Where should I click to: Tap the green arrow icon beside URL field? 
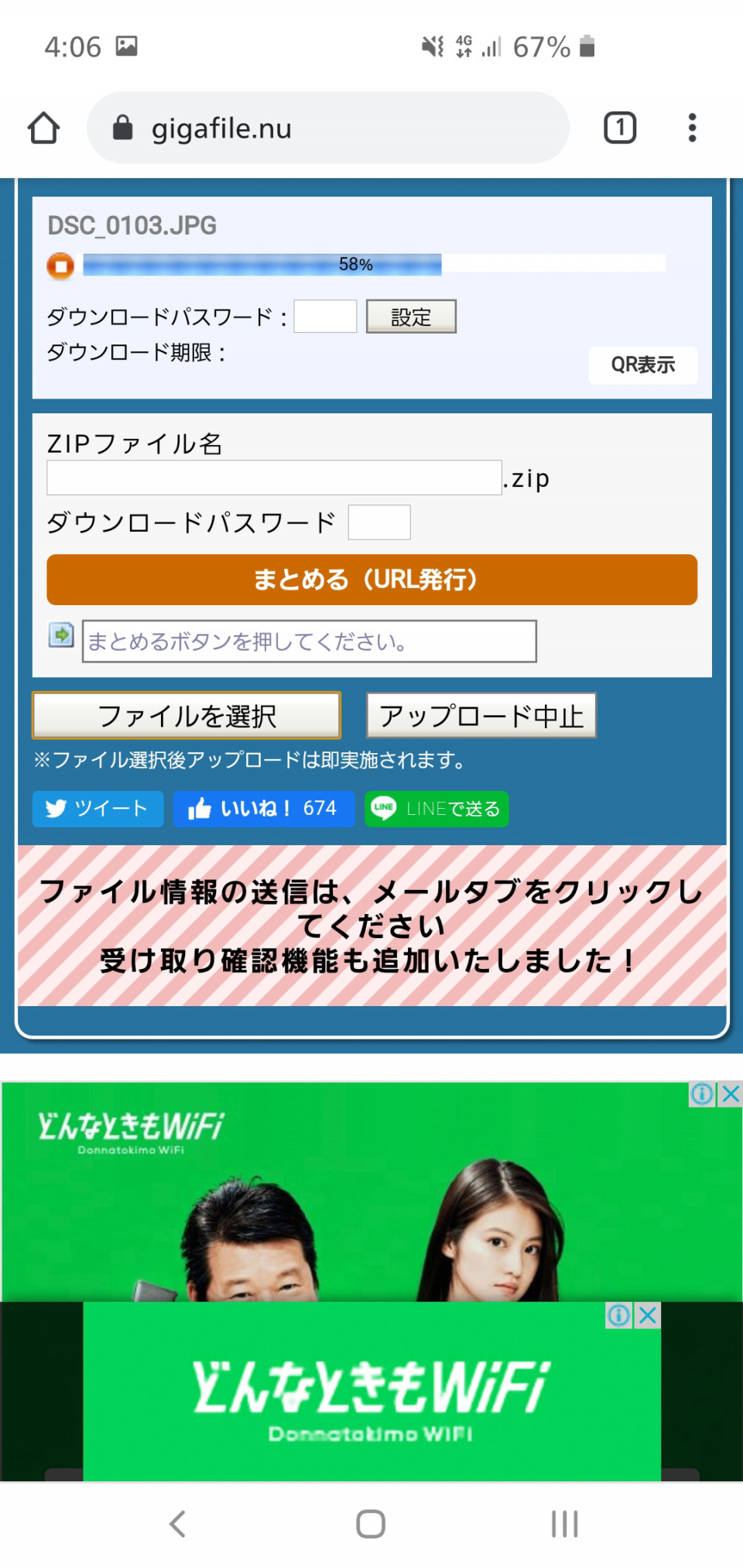point(61,635)
